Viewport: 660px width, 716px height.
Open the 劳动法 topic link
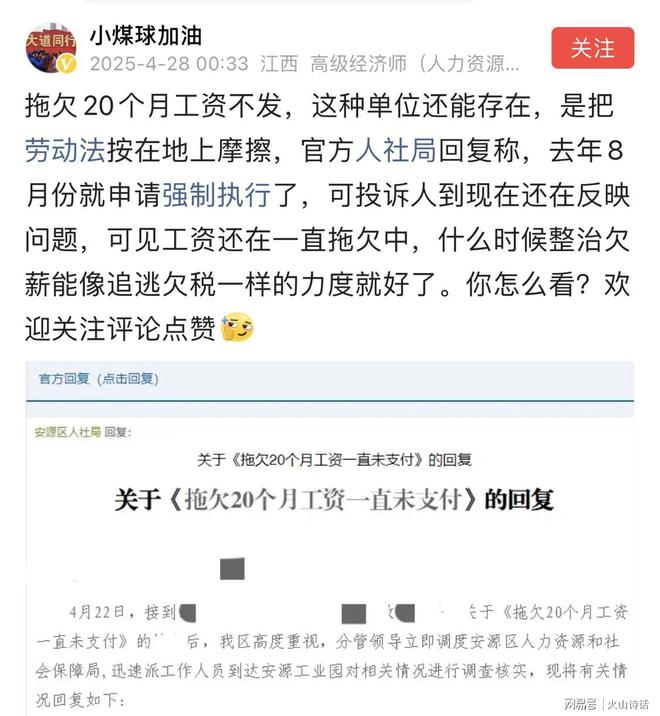pos(63,150)
